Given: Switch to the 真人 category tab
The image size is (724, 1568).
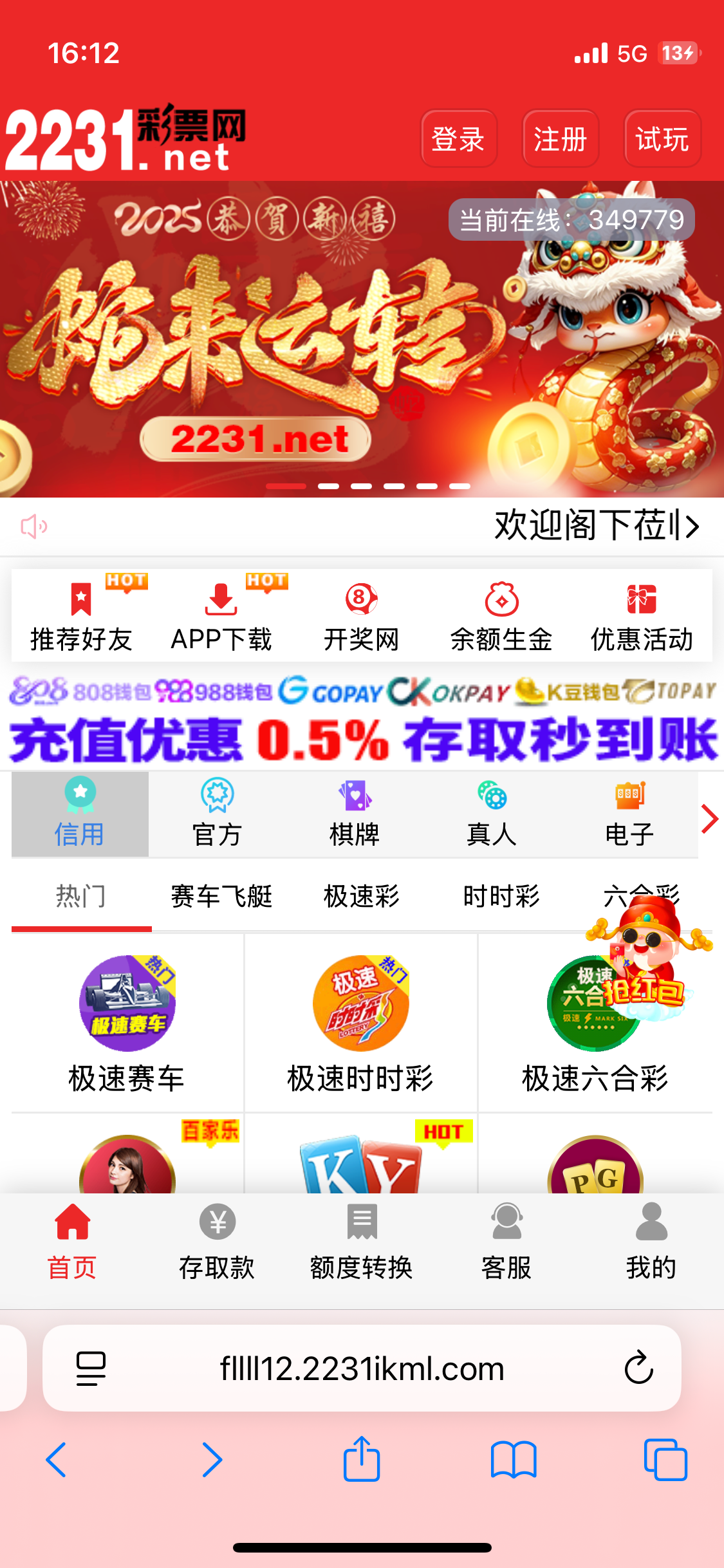Looking at the screenshot, I should [x=492, y=814].
